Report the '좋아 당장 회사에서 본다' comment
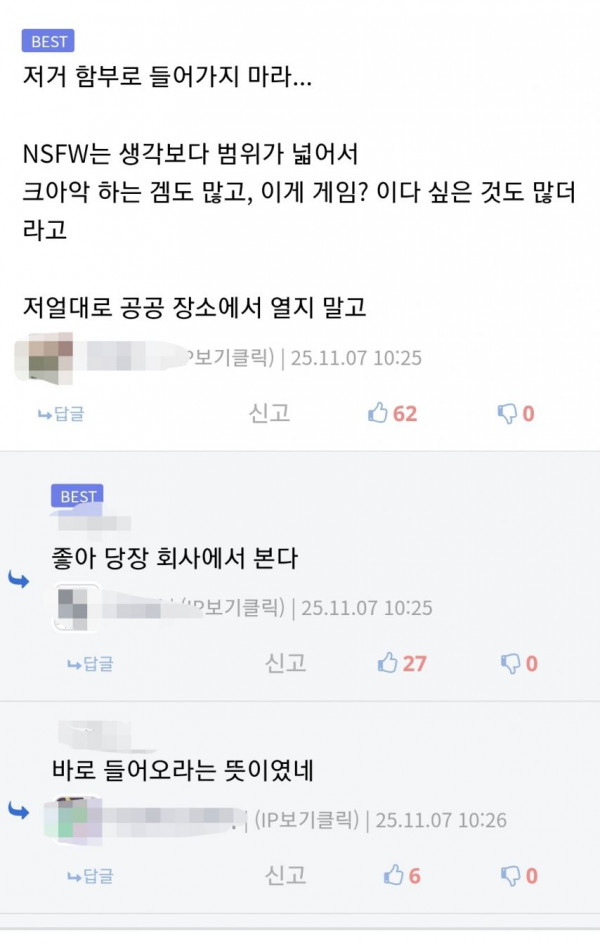The image size is (600, 944). pos(285,662)
